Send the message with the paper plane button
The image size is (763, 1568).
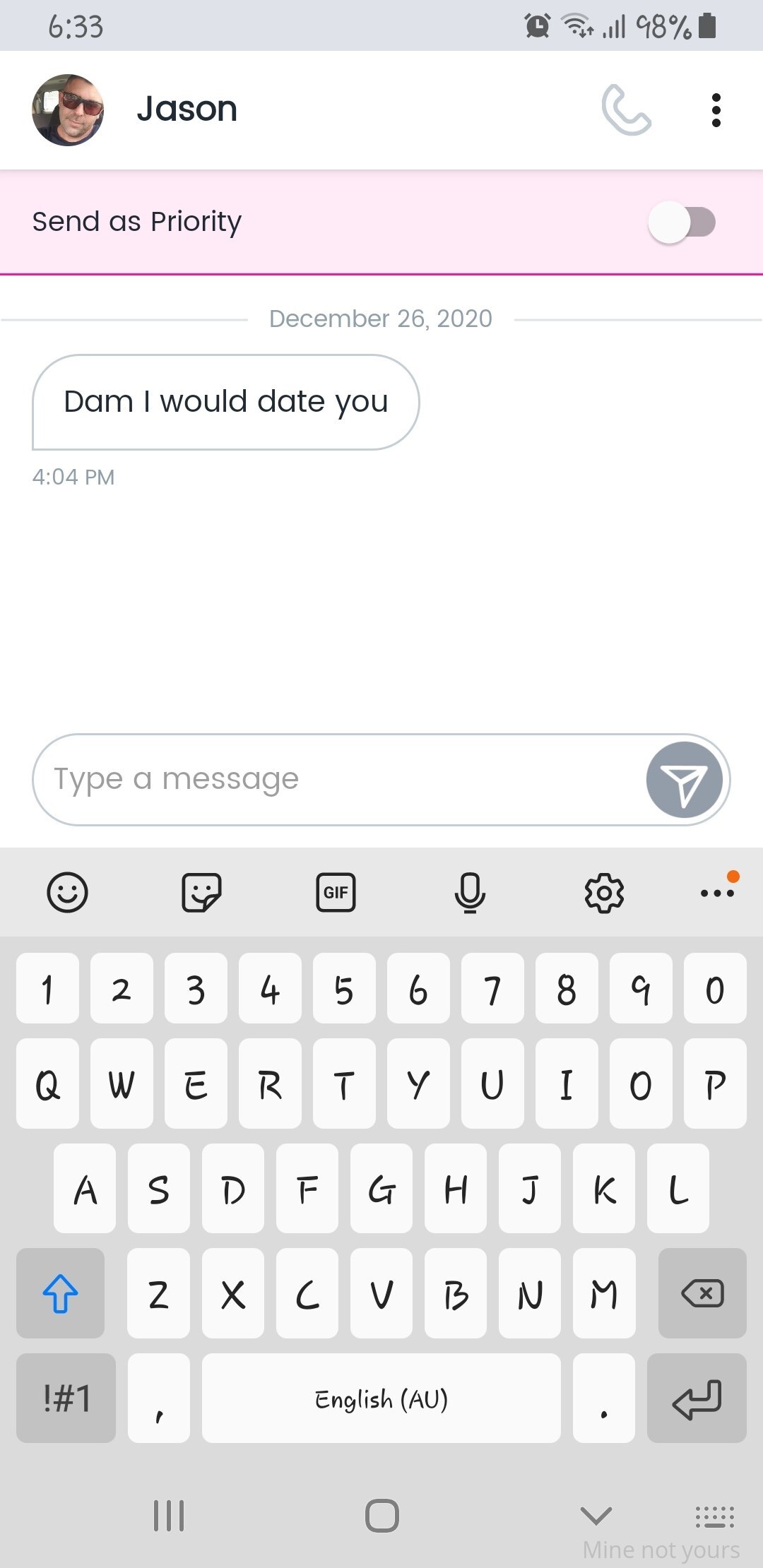point(685,780)
